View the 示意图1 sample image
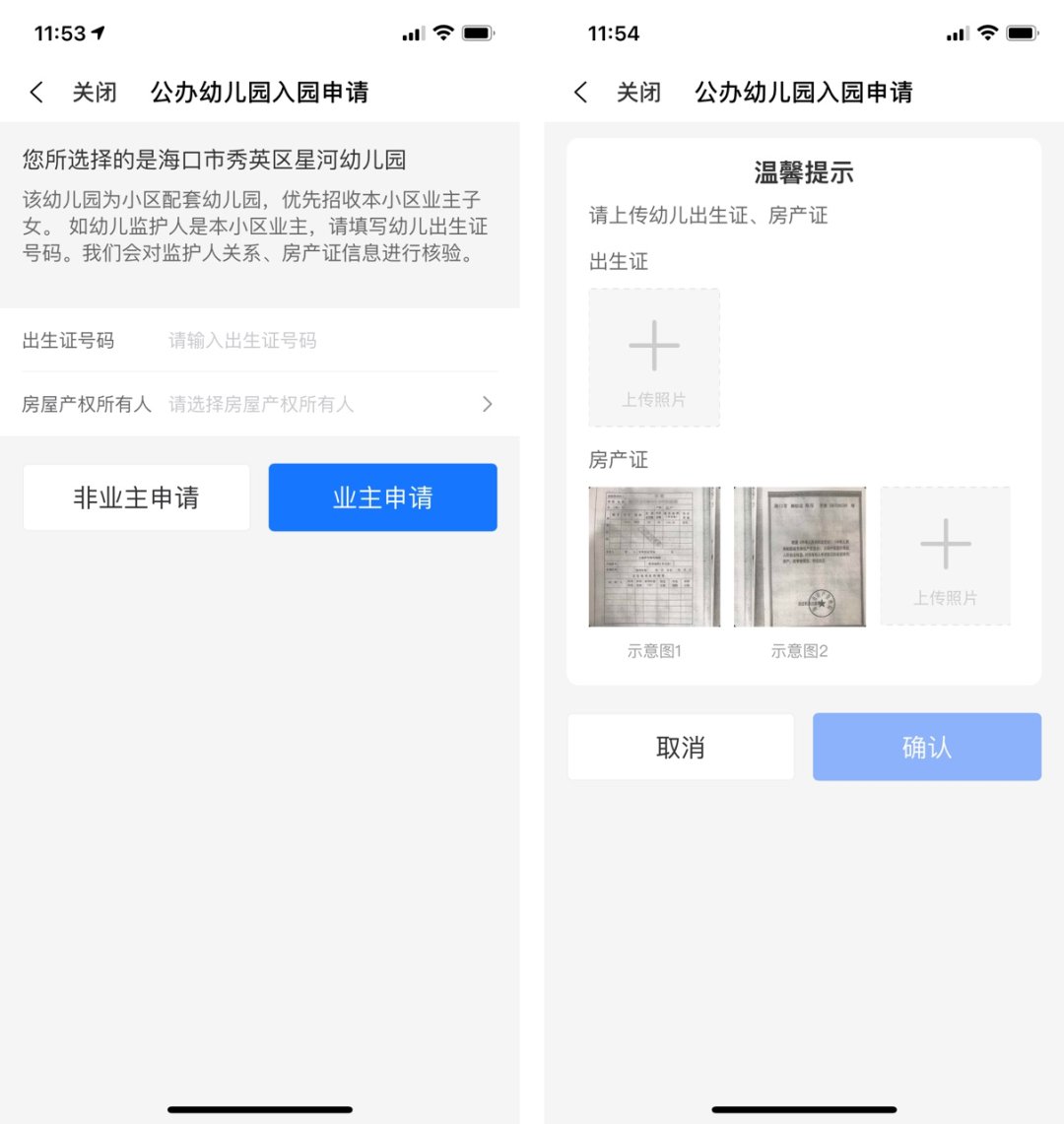This screenshot has height=1124, width=1064. coord(654,557)
